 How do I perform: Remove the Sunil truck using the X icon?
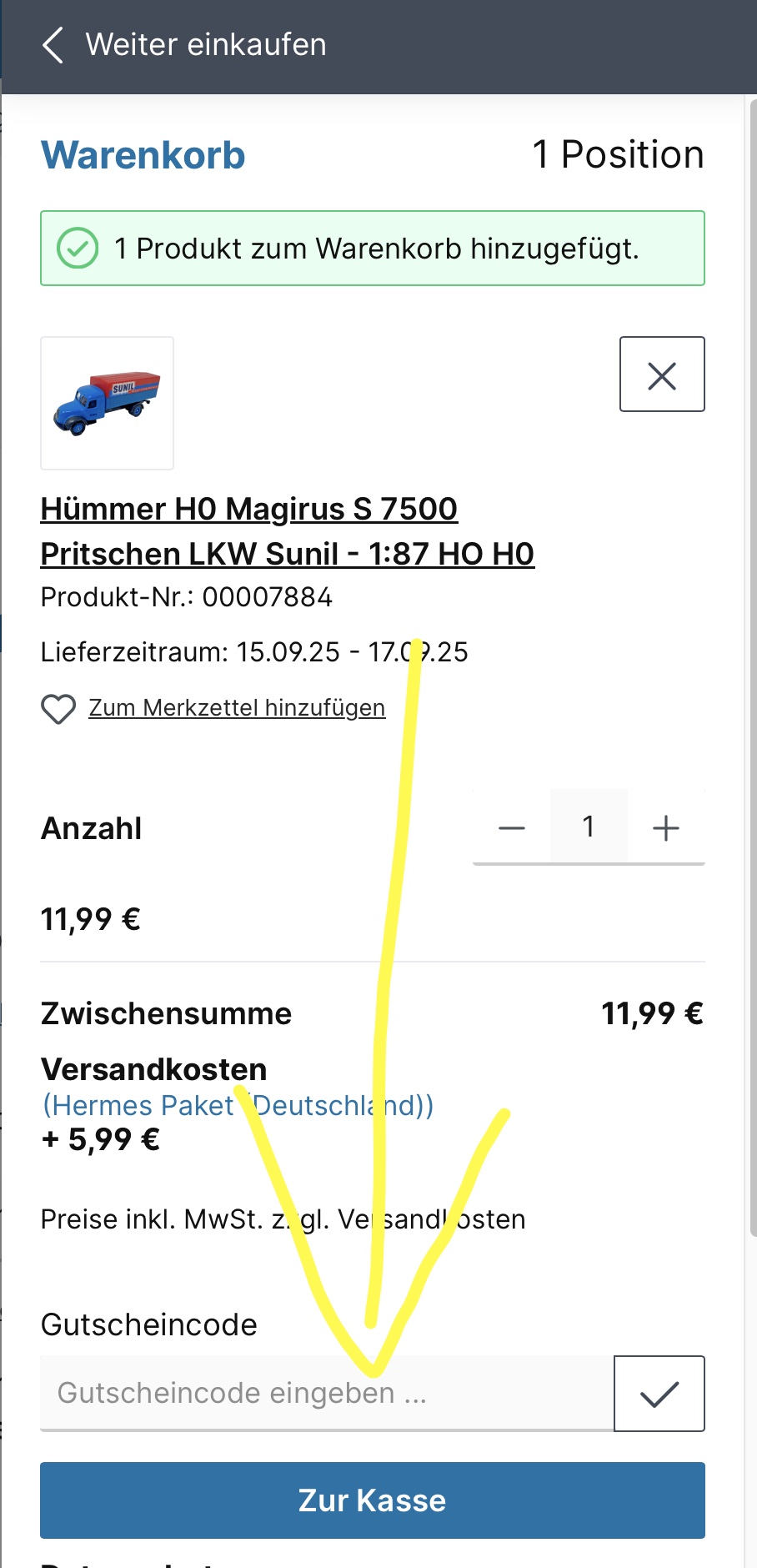pyautogui.click(x=661, y=374)
